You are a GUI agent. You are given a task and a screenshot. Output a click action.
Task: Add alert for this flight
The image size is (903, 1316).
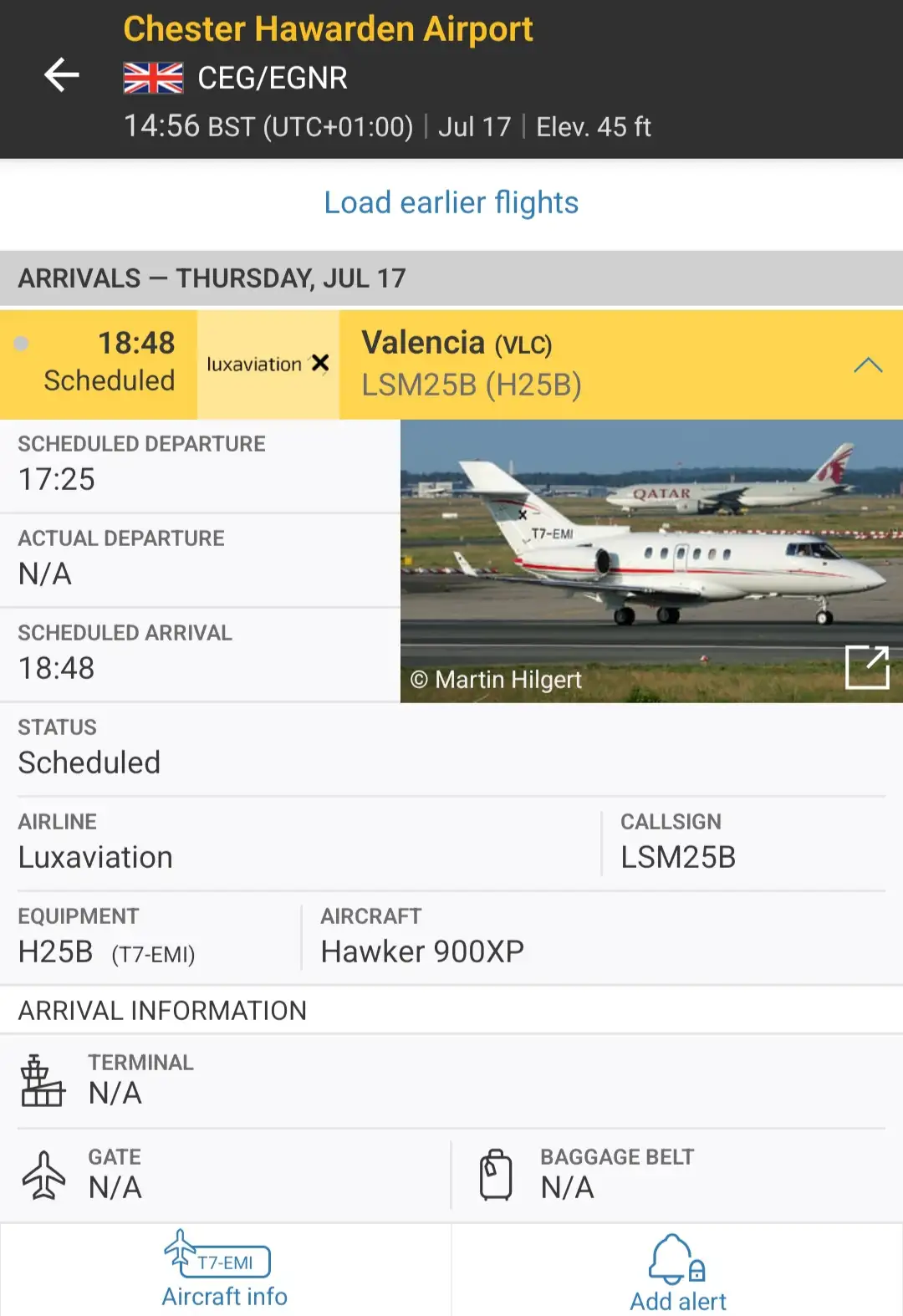point(677,1273)
